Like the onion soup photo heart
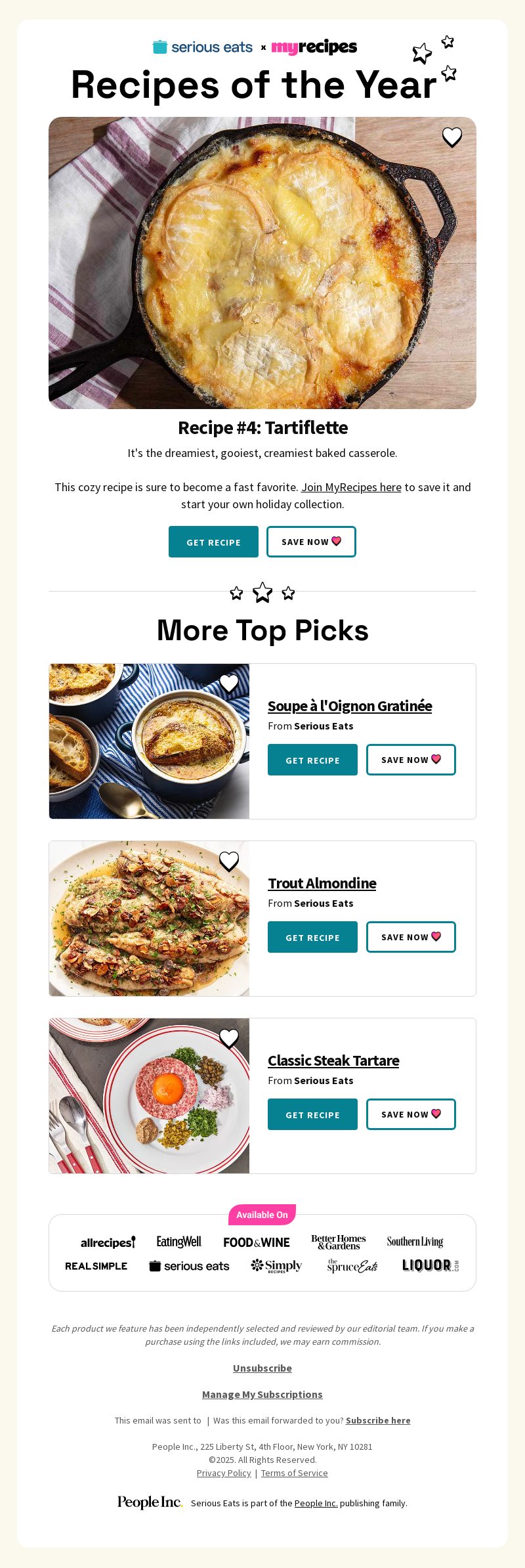525x1568 pixels. [x=229, y=684]
